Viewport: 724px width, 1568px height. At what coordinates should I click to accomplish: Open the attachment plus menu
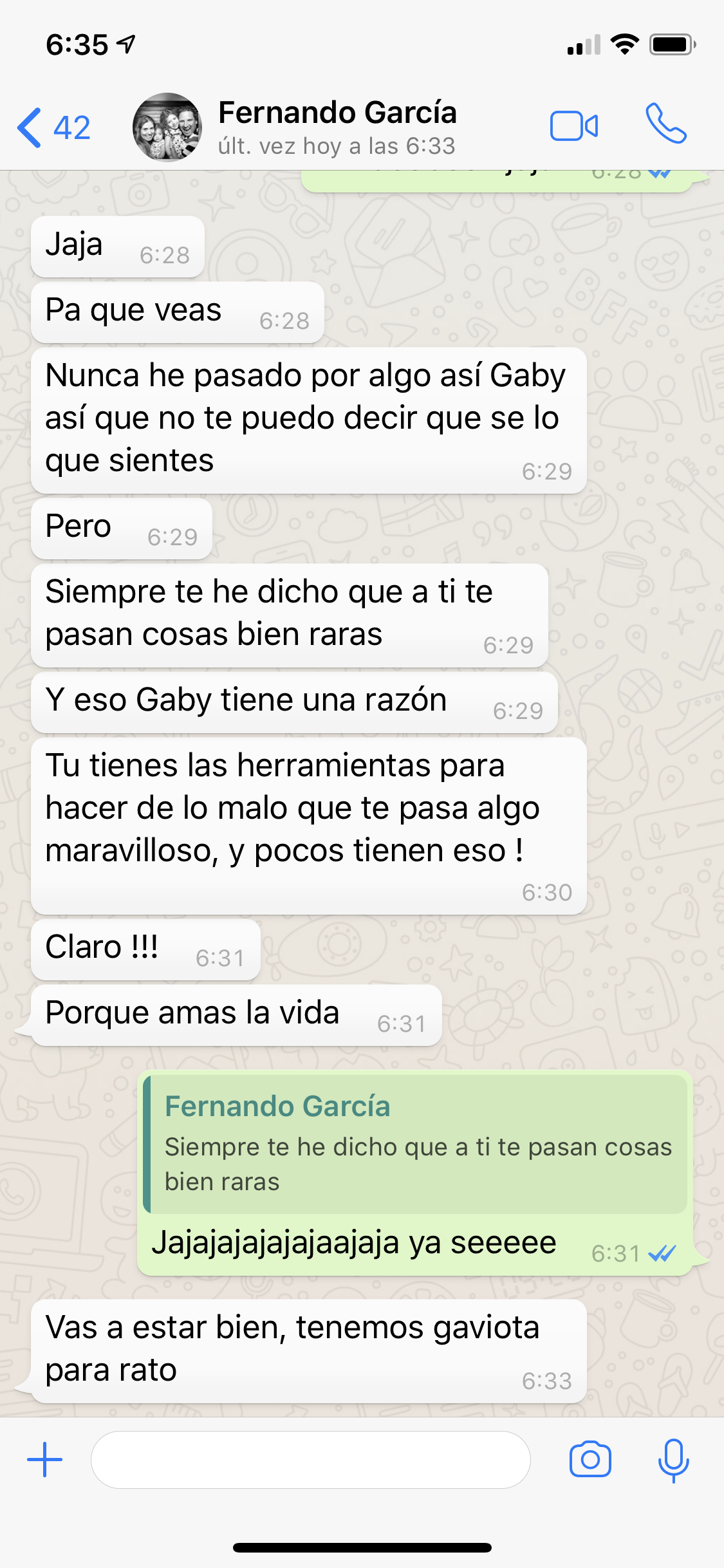[45, 1459]
